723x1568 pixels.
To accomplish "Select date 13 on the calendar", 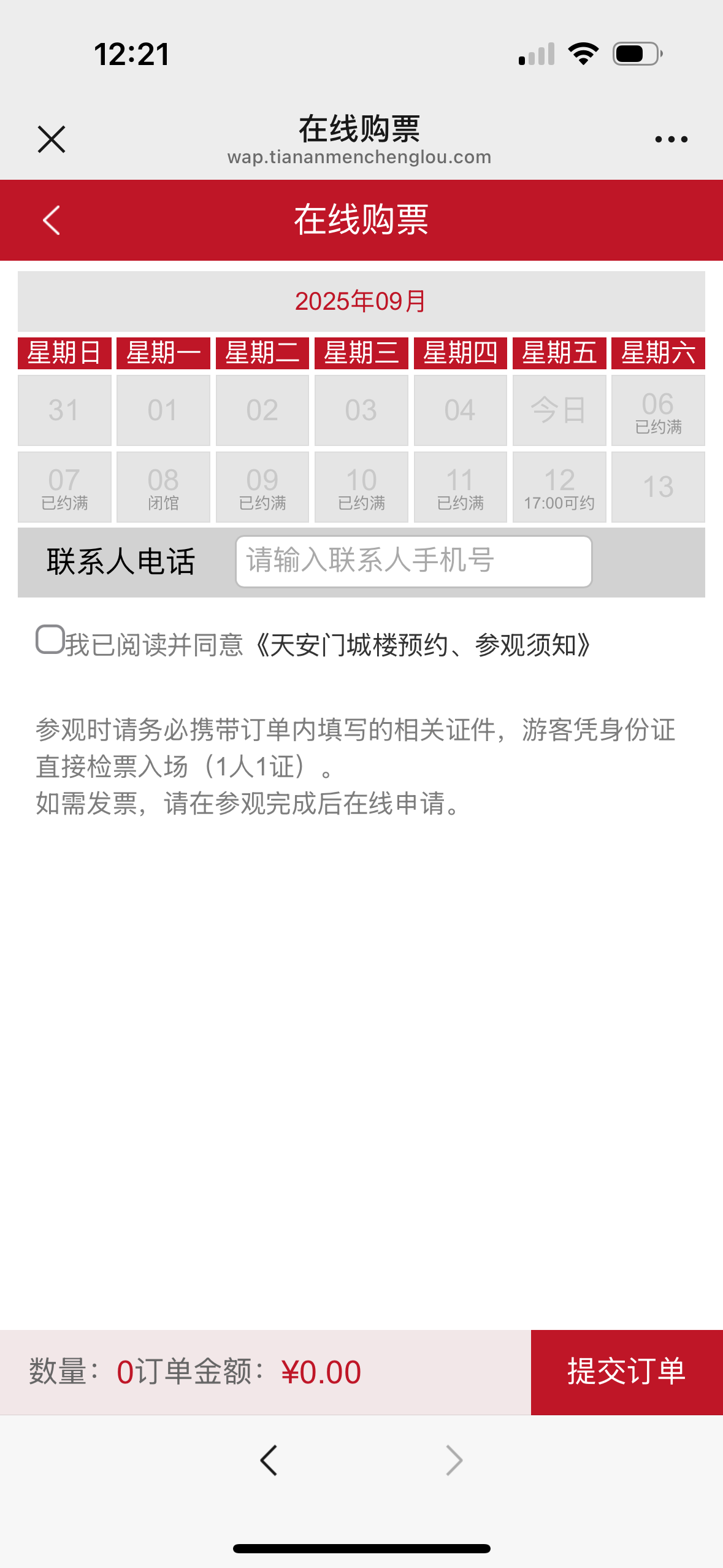I will pos(657,487).
